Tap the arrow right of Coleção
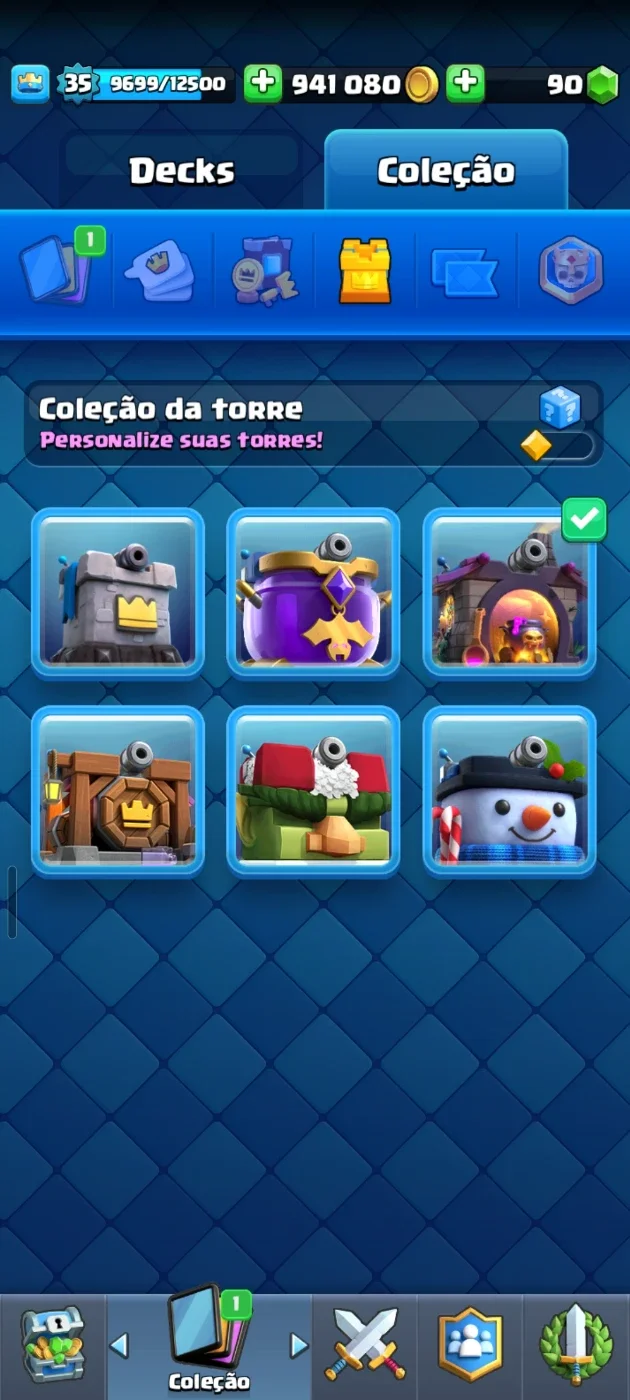 tap(298, 1346)
